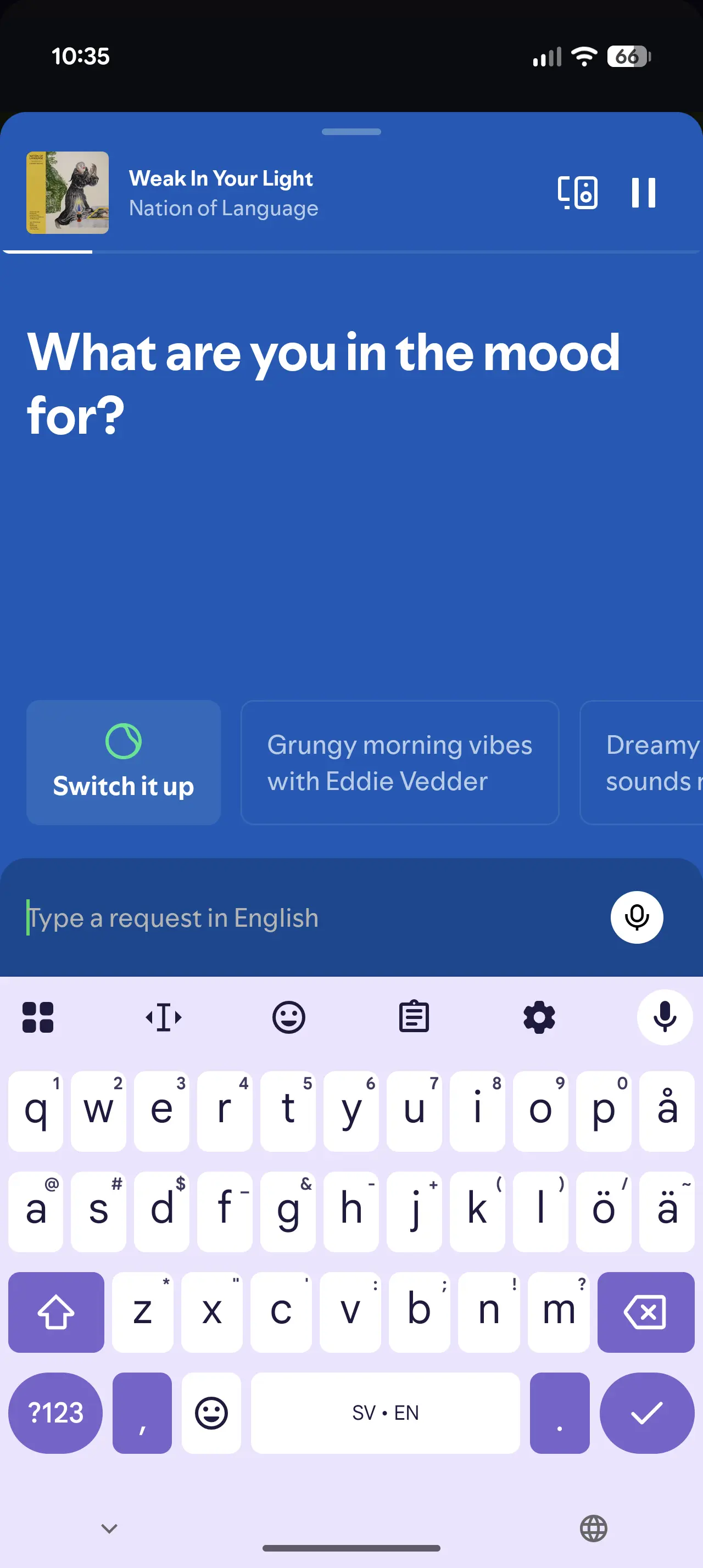This screenshot has width=703, height=1568.
Task: Open the keyboard apps grid menu
Action: pos(38,1017)
